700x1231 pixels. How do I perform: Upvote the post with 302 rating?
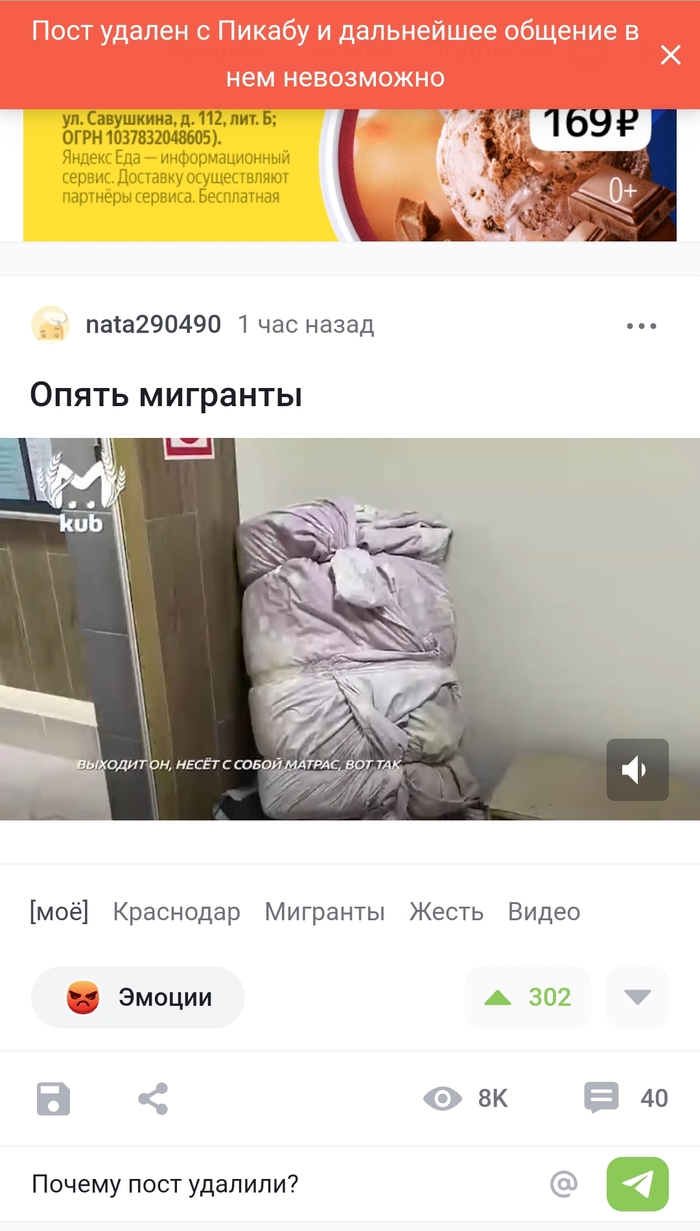527,997
